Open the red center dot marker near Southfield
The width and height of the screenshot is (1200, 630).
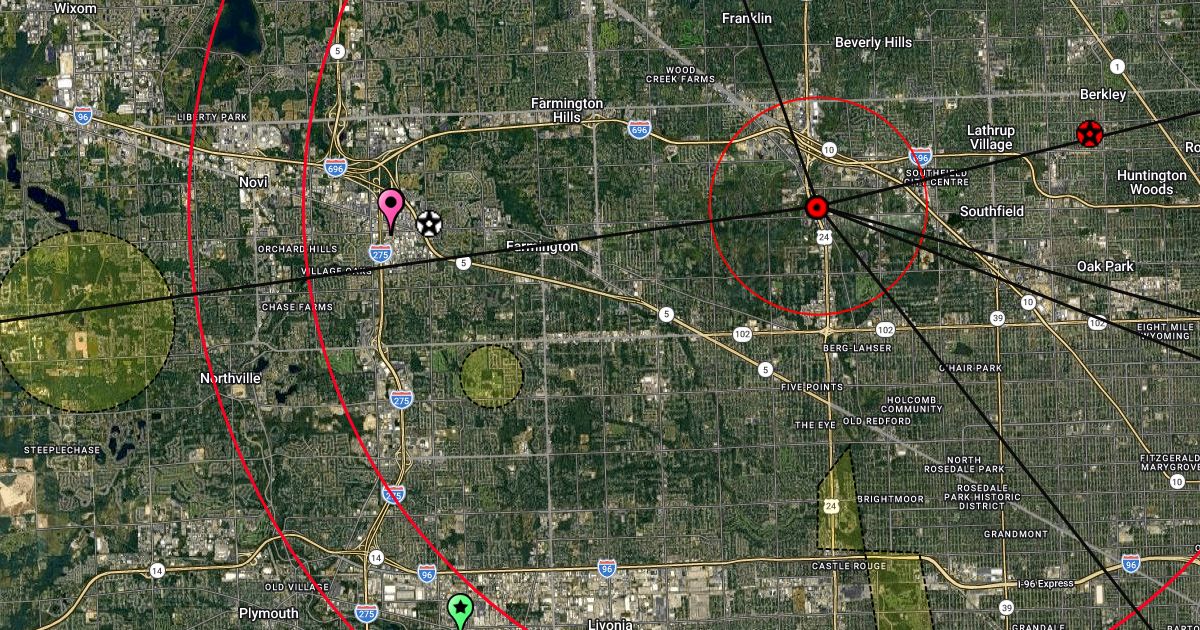coord(817,208)
